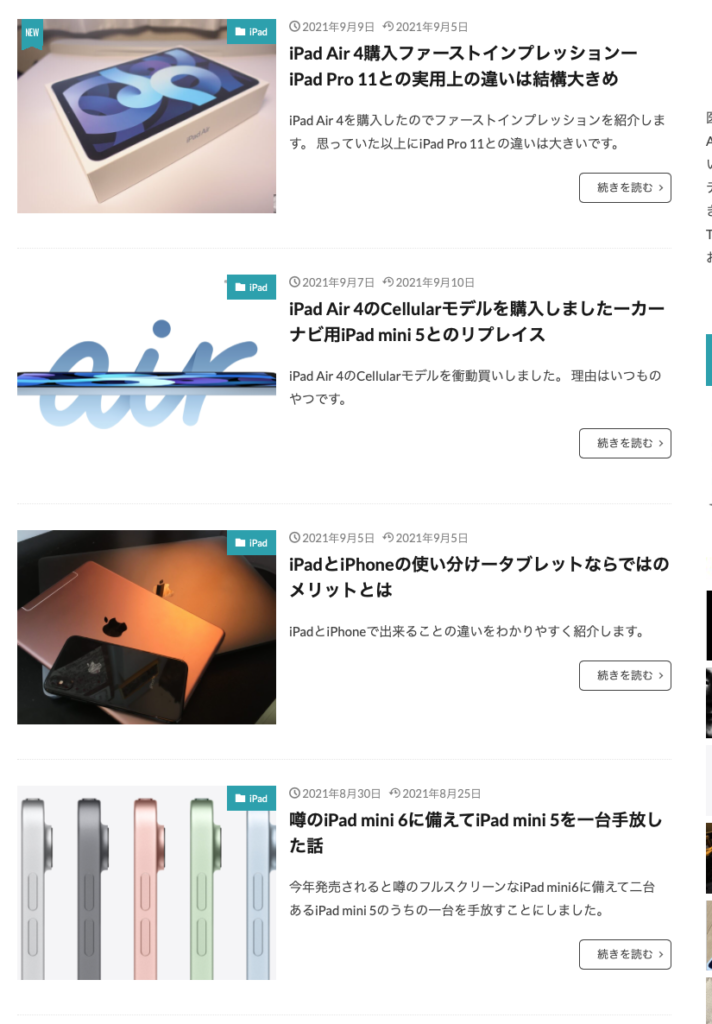Read more on the Cellular model purchase post
The width and height of the screenshot is (712, 1024).
[x=624, y=443]
